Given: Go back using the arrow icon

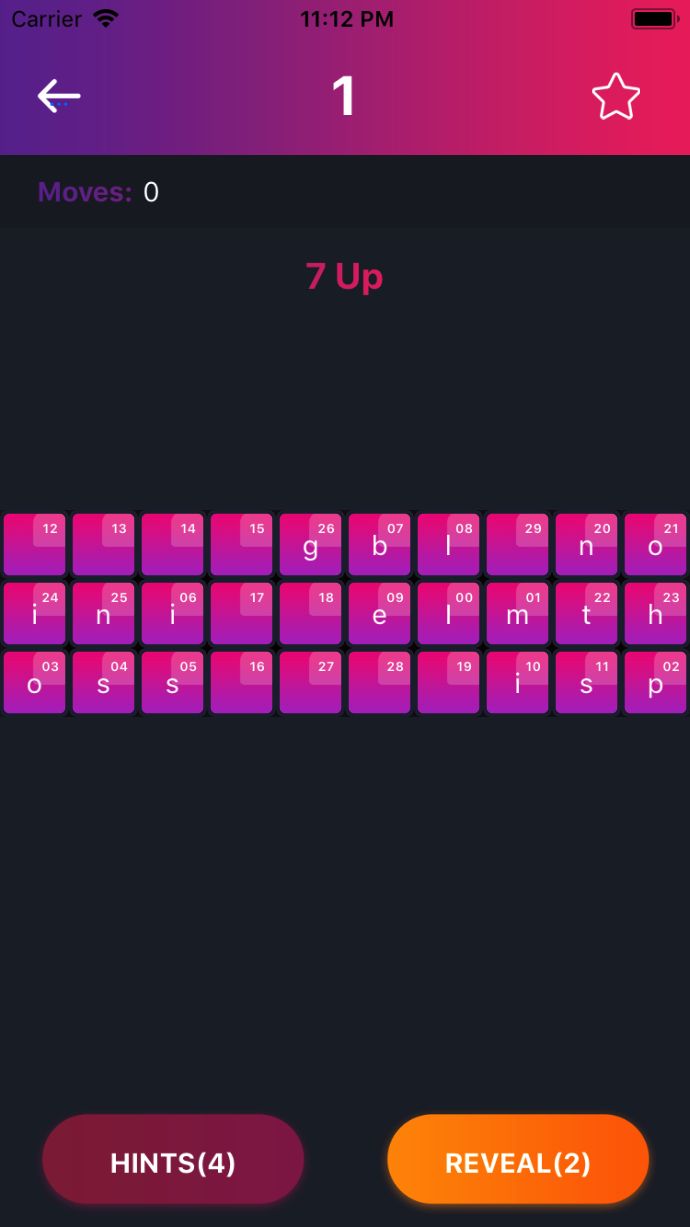Looking at the screenshot, I should pyautogui.click(x=59, y=96).
